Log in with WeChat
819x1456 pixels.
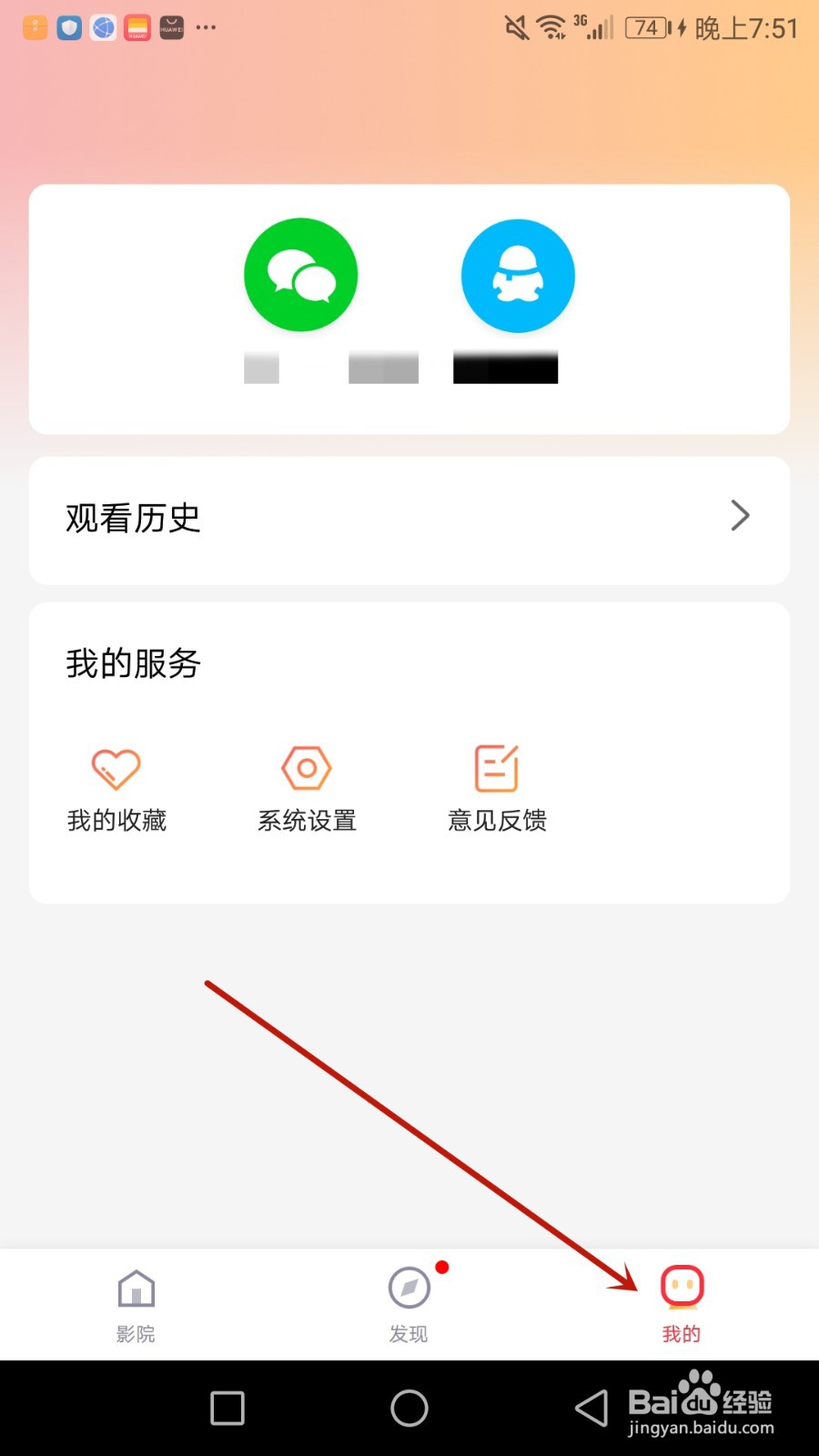[300, 273]
